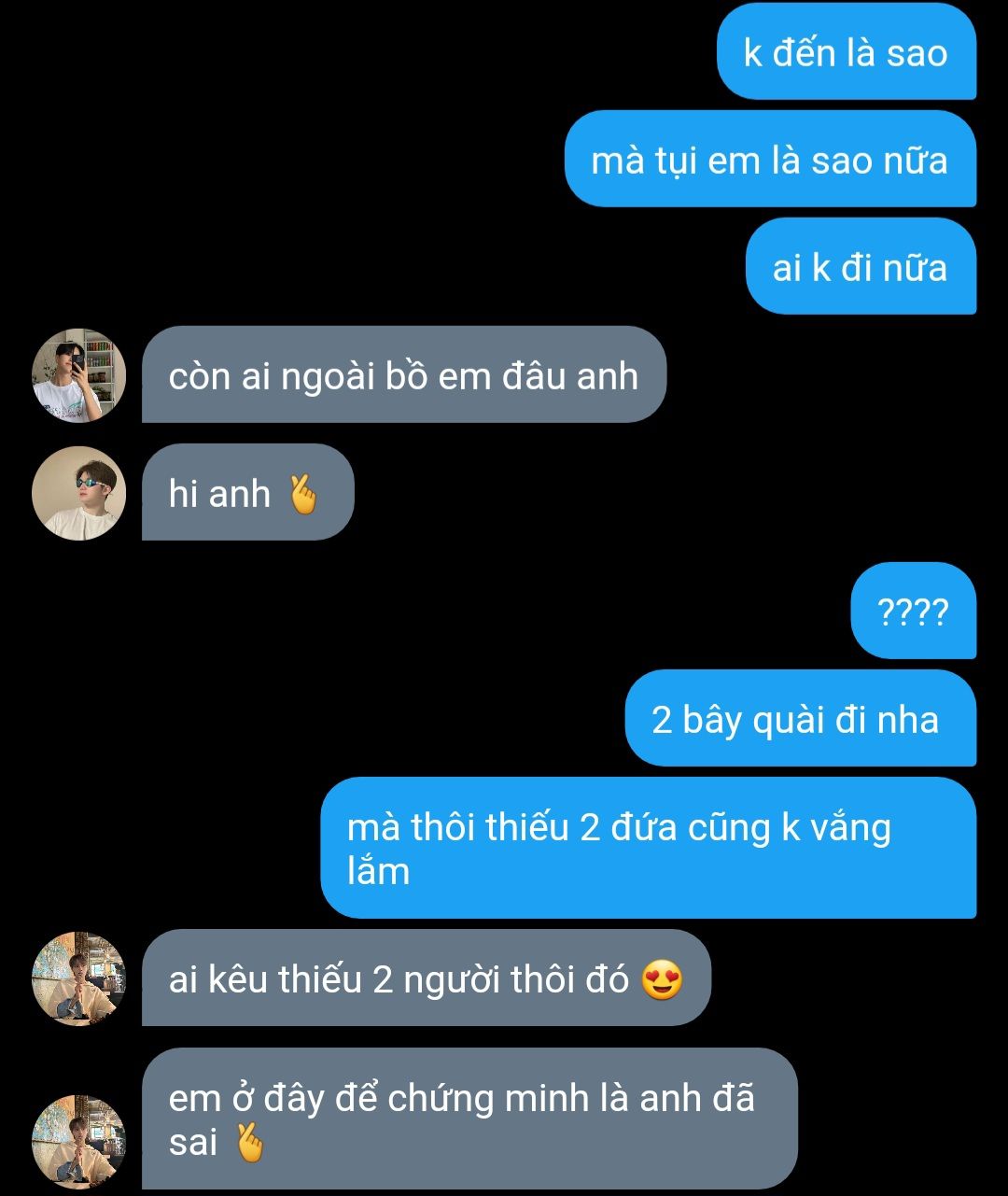Tap the avatar next to "ai kêu thiếu 2 người"
This screenshot has width=1008, height=1196.
coord(78,978)
